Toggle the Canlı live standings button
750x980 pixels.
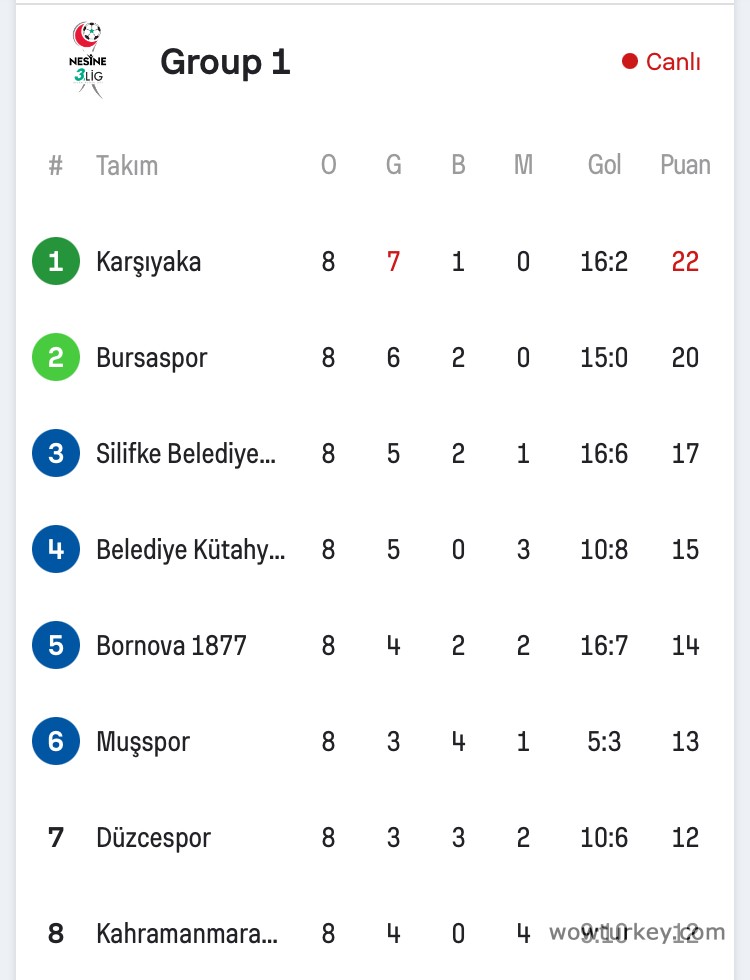[x=661, y=62]
